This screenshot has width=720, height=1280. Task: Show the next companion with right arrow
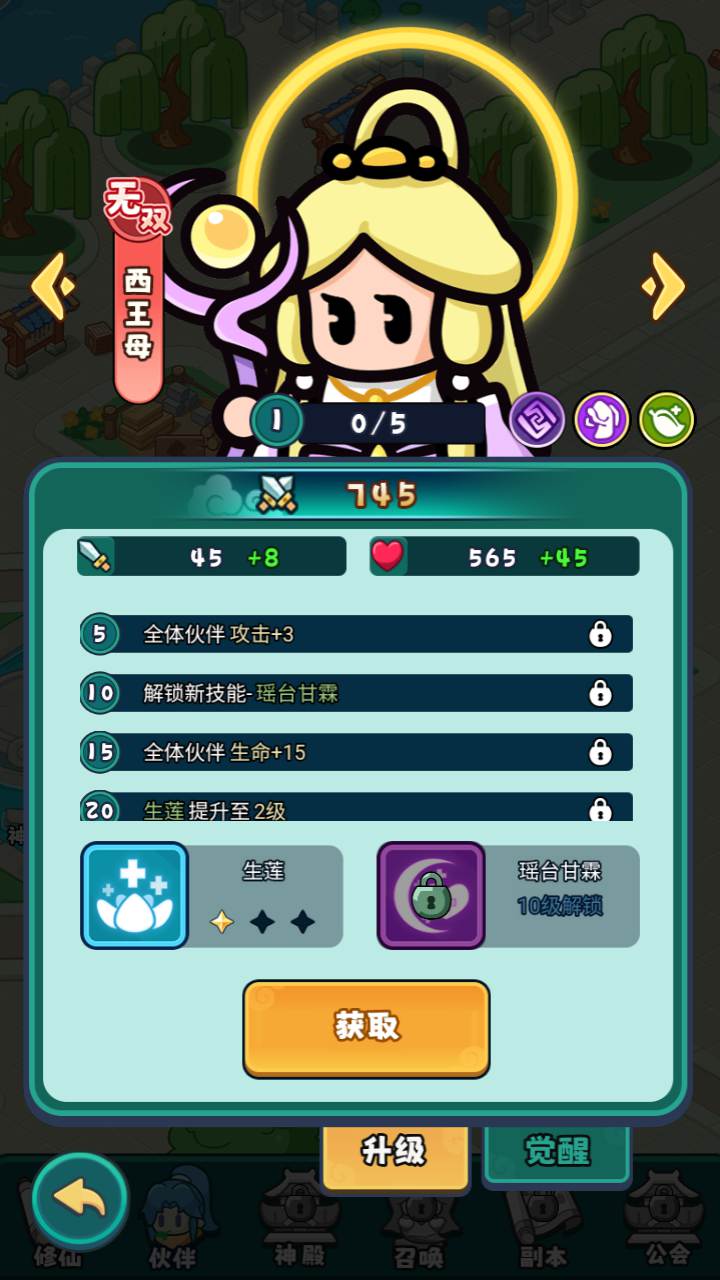pos(664,286)
